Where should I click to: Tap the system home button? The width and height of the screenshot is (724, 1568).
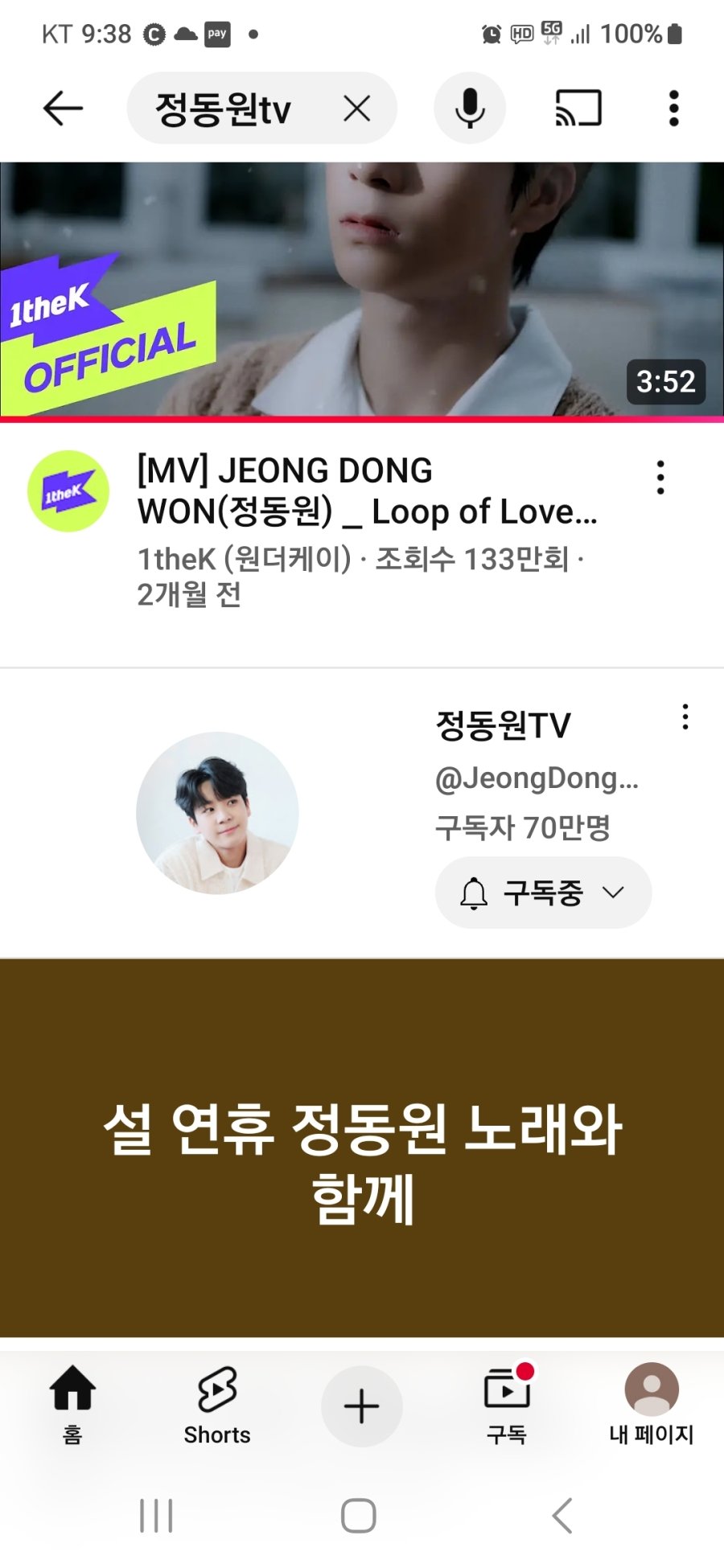point(359,1516)
